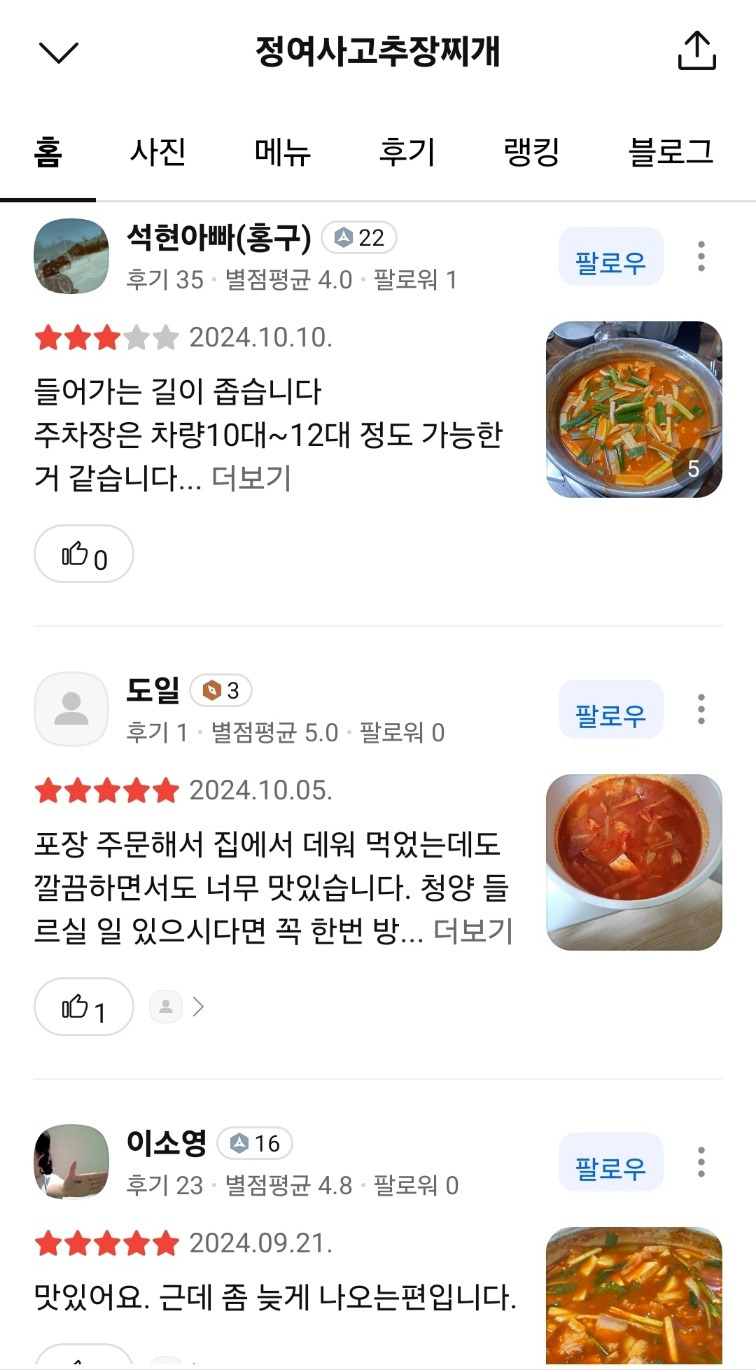Go to the 후기 tab
The width and height of the screenshot is (756, 1370).
click(407, 152)
